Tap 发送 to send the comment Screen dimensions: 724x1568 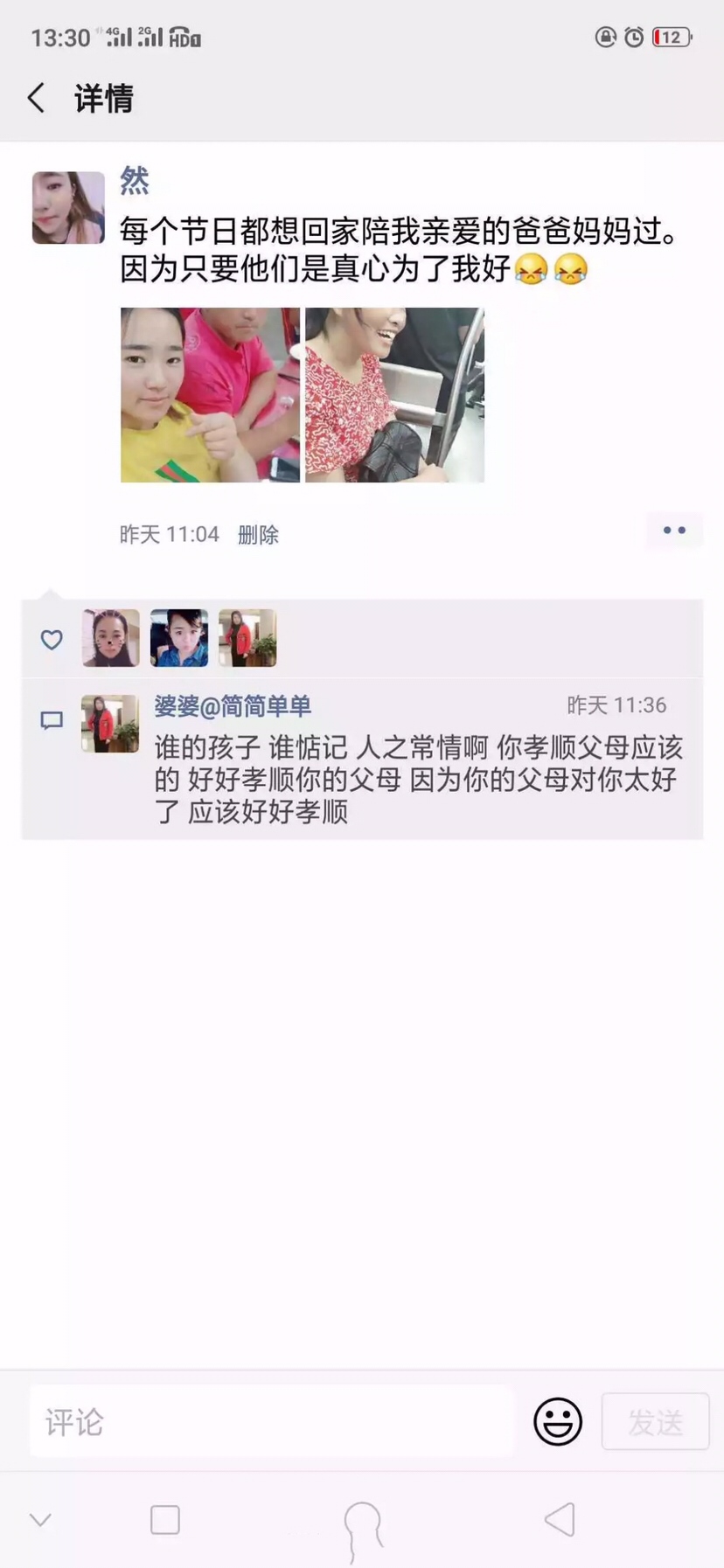click(655, 1422)
